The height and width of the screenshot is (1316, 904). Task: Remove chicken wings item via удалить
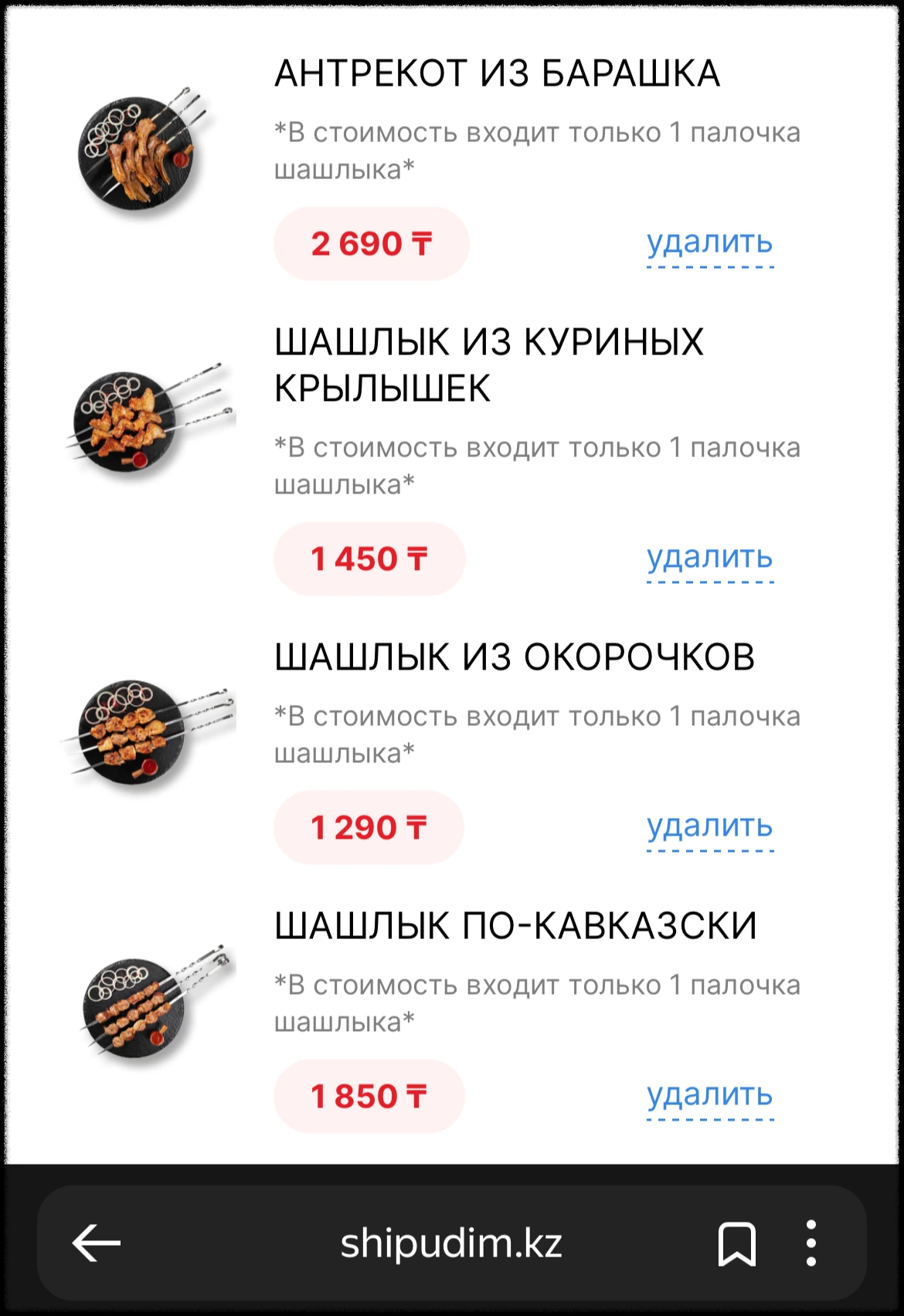tap(708, 558)
